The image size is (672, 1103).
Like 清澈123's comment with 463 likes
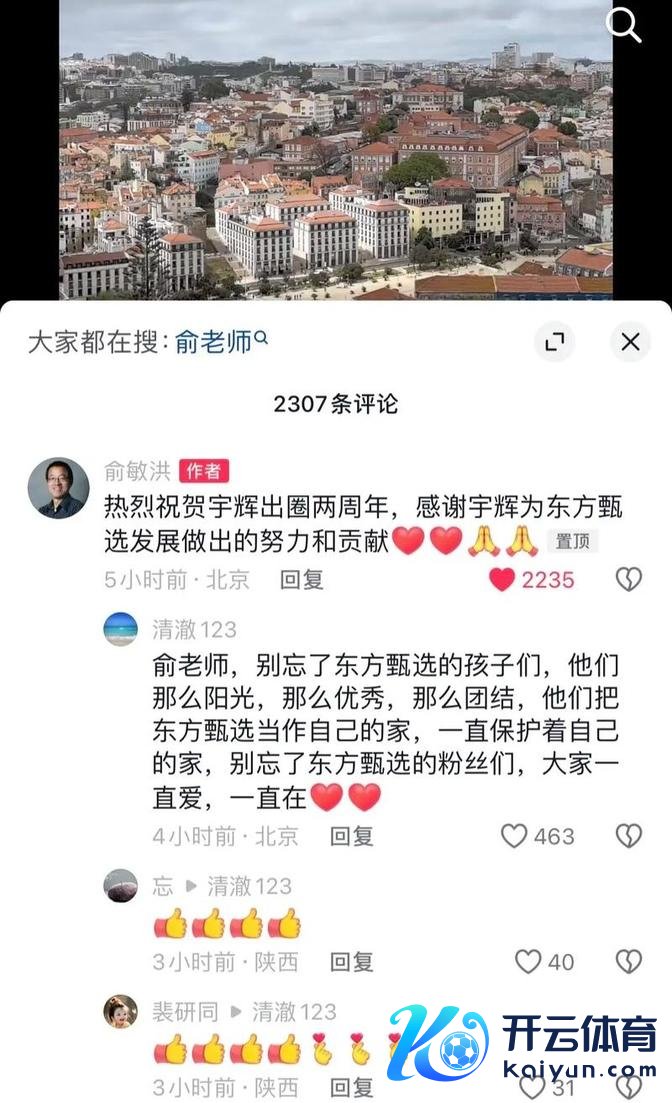click(x=514, y=836)
